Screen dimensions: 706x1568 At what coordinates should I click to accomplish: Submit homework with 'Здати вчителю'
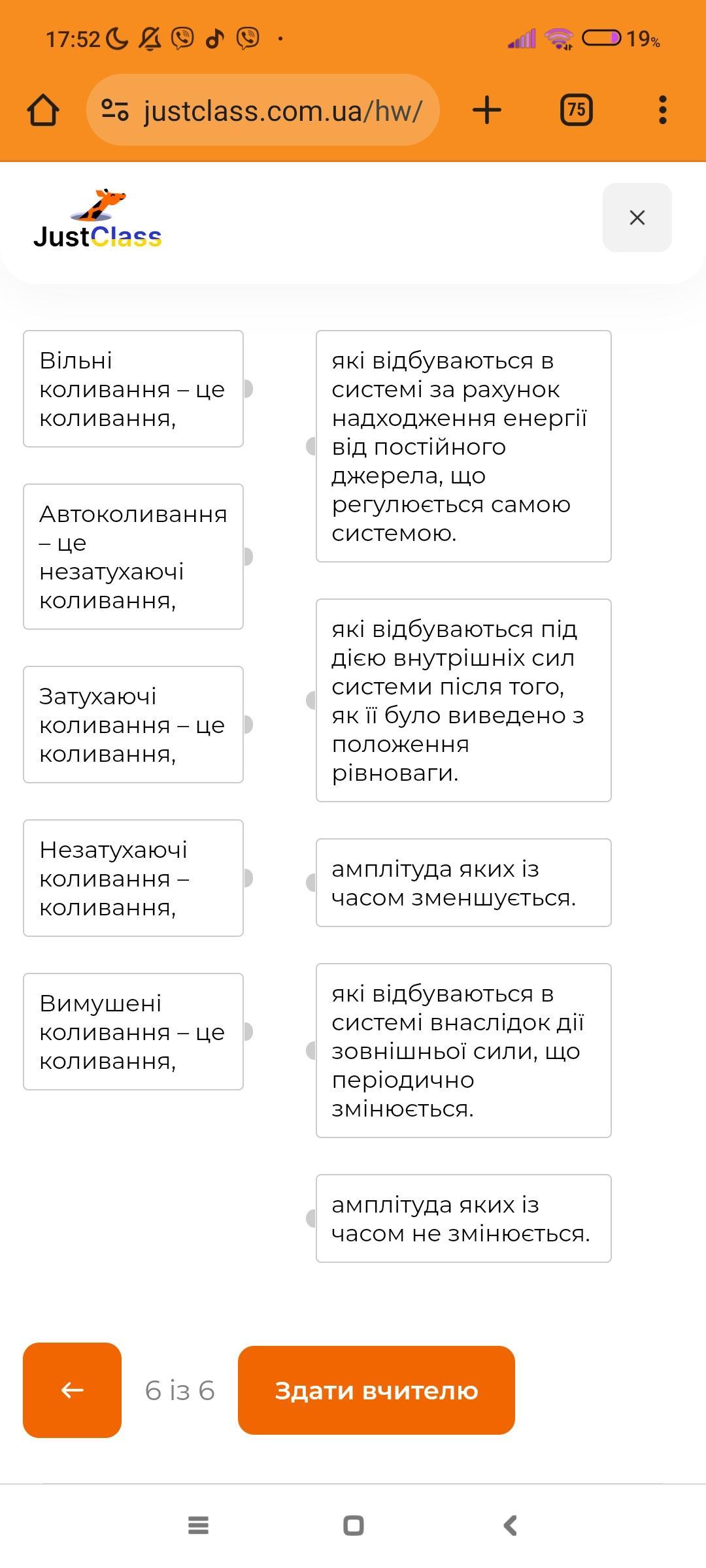tap(377, 1390)
